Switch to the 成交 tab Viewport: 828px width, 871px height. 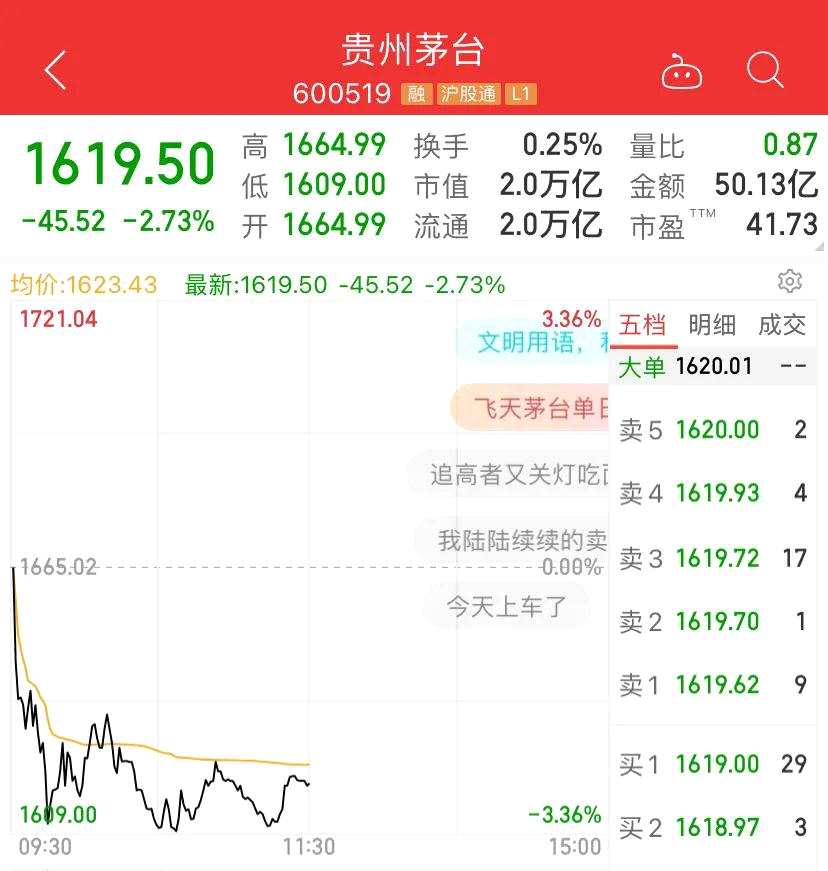[x=782, y=325]
